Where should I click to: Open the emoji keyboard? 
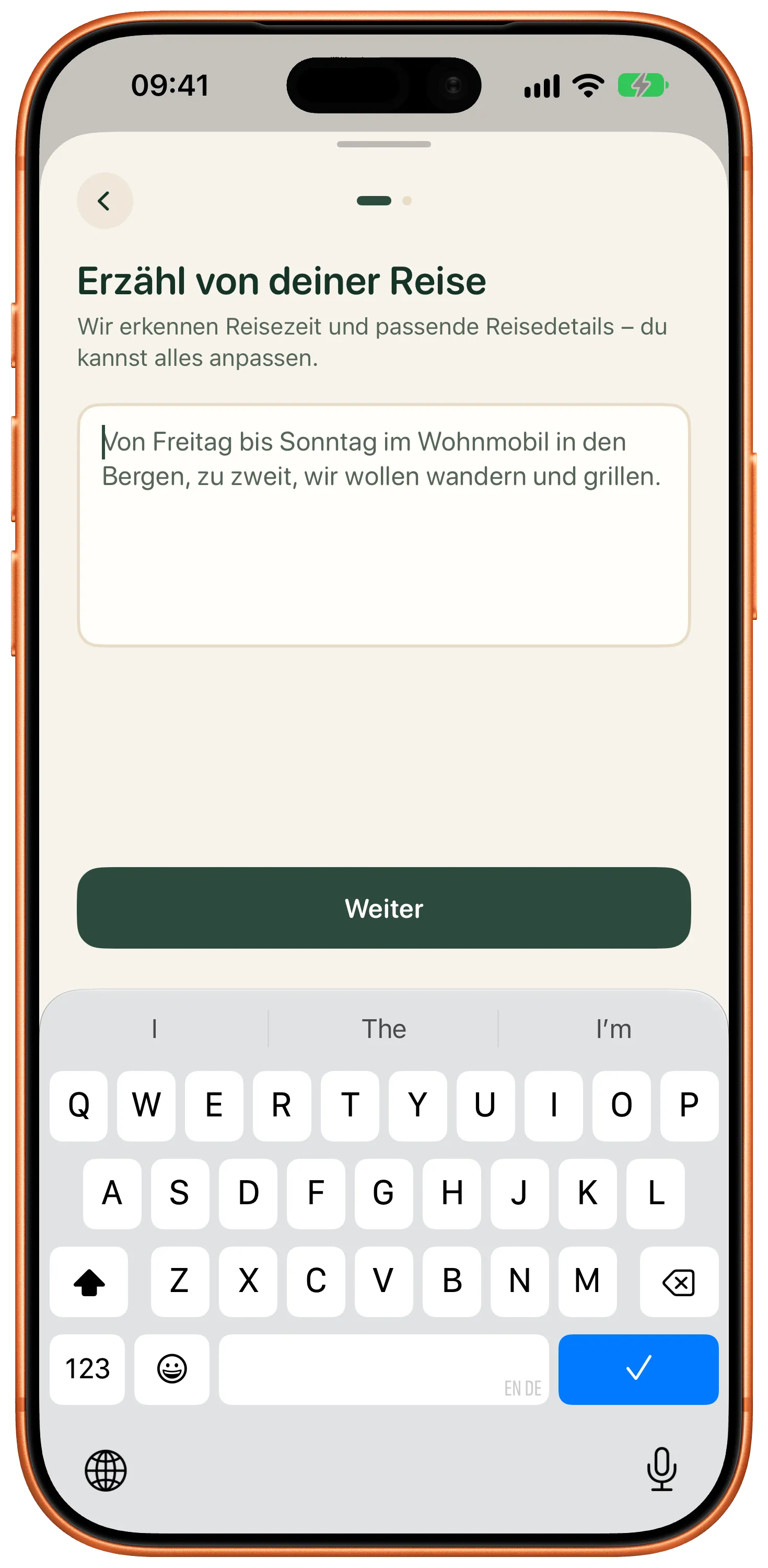(x=171, y=1369)
